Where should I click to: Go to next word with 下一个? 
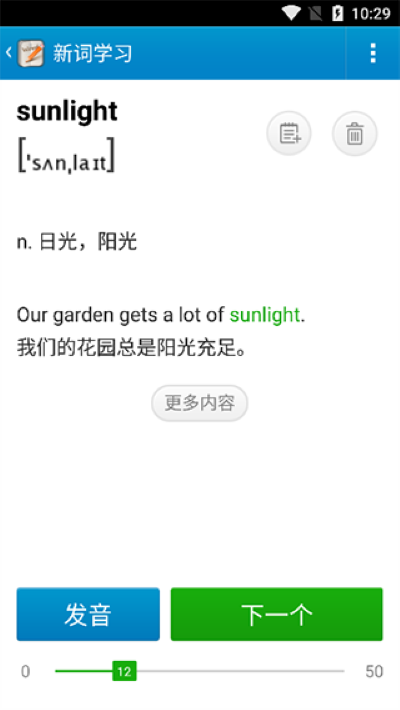277,614
